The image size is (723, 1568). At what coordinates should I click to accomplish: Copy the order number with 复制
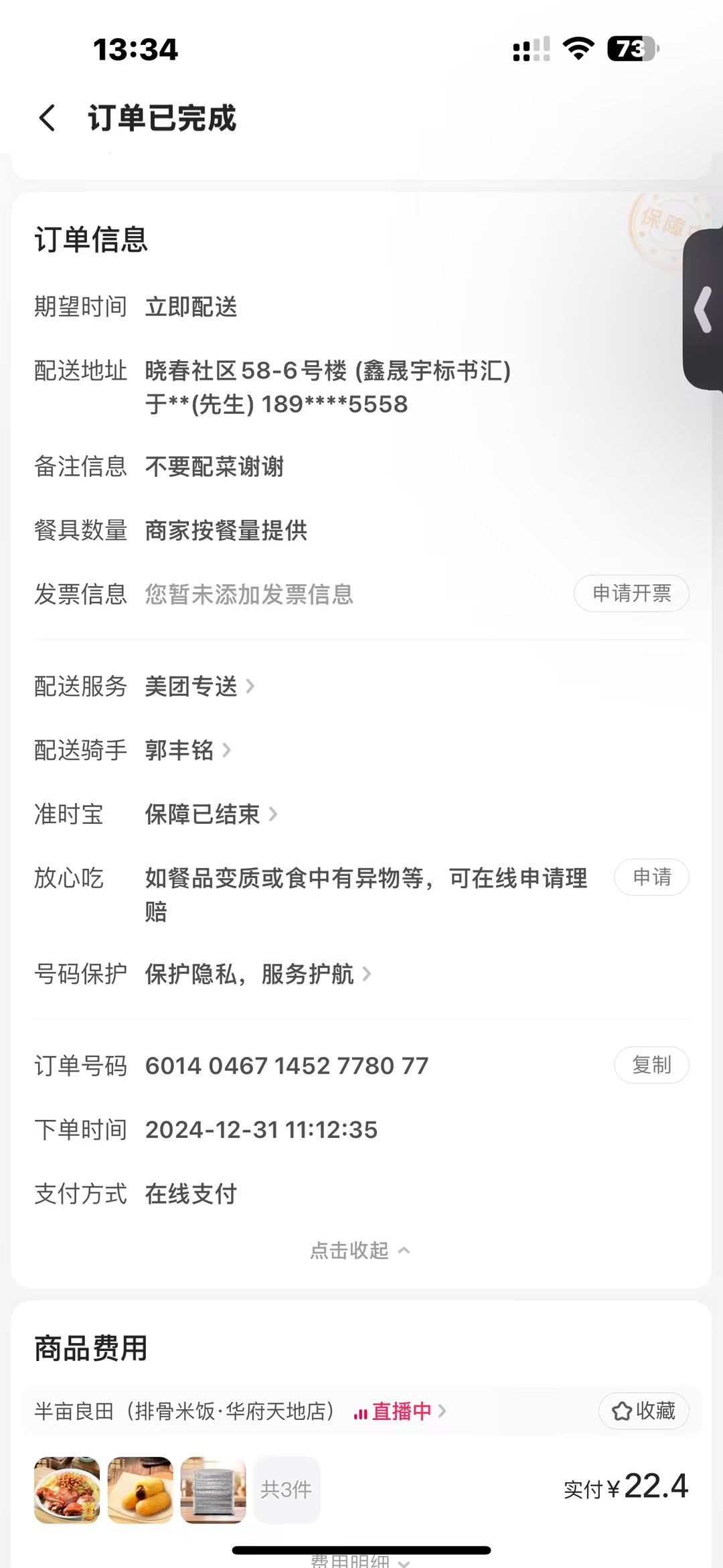coord(651,1065)
